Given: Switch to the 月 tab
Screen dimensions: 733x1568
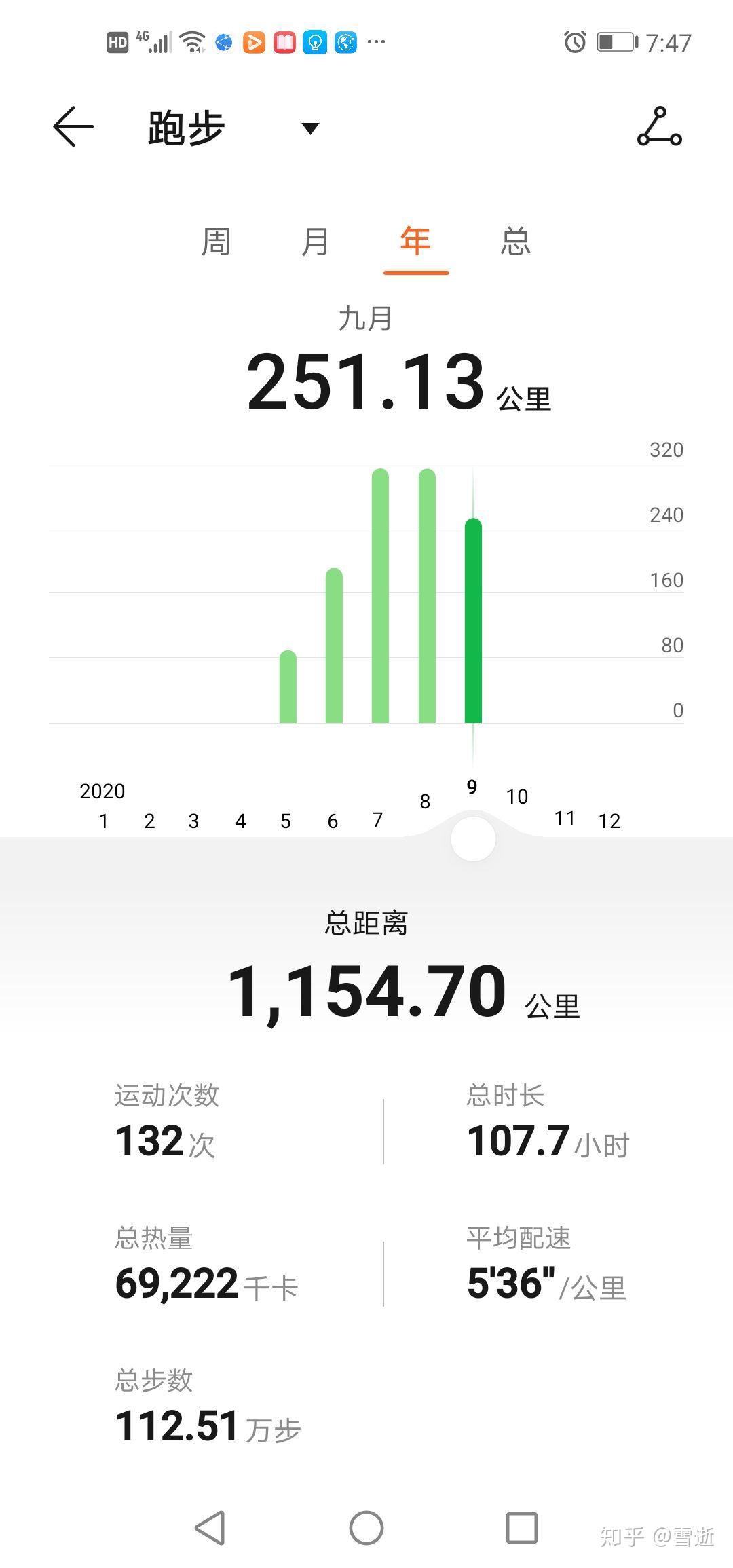Looking at the screenshot, I should [x=315, y=242].
